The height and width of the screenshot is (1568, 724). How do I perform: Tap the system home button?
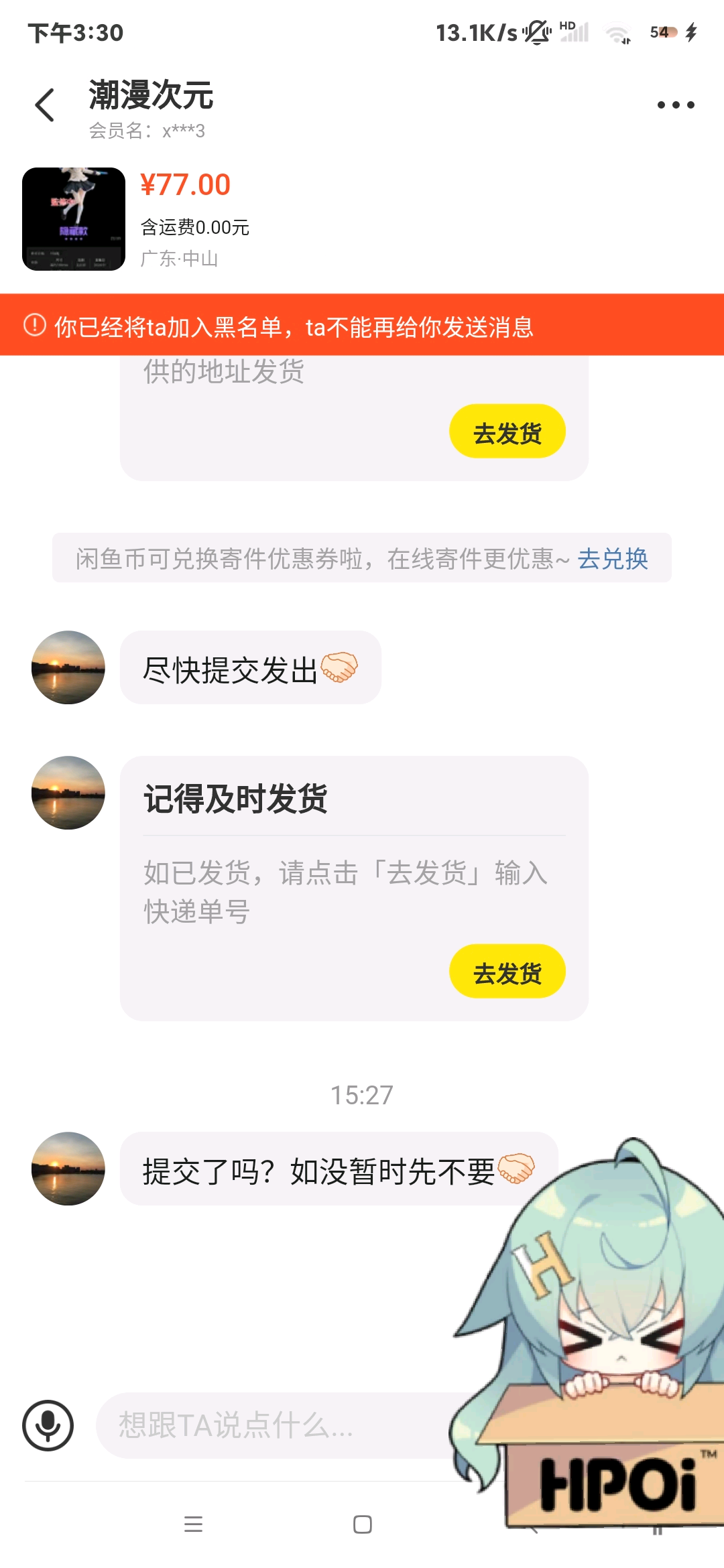click(x=363, y=1524)
